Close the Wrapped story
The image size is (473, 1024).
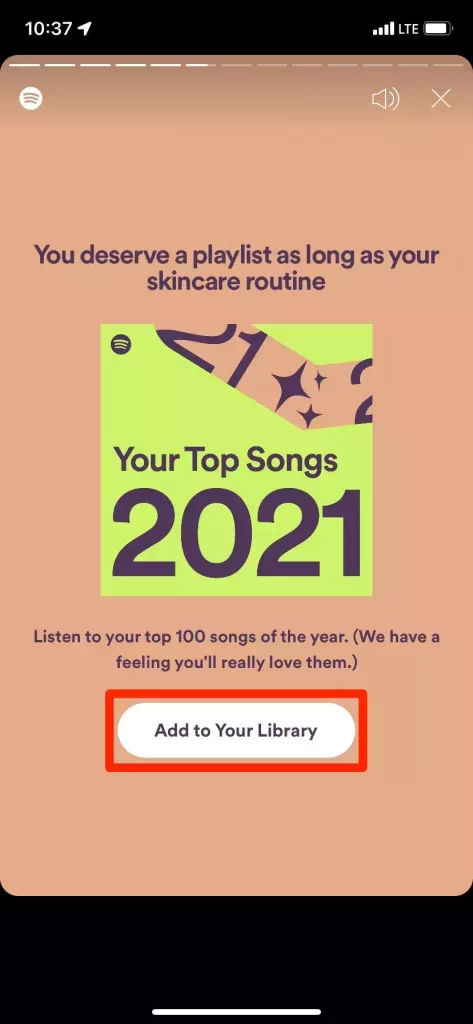[x=441, y=99]
